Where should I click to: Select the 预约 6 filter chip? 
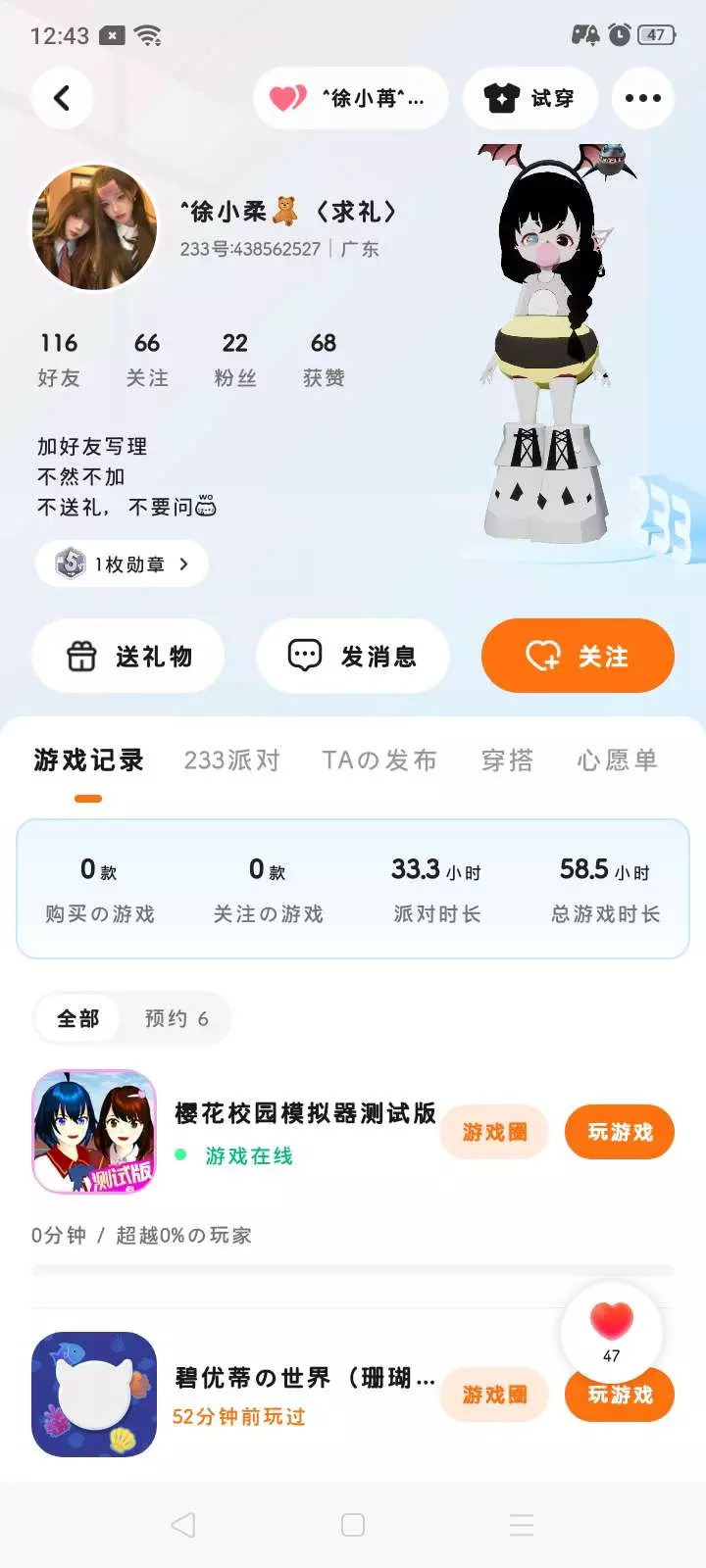tap(176, 1018)
